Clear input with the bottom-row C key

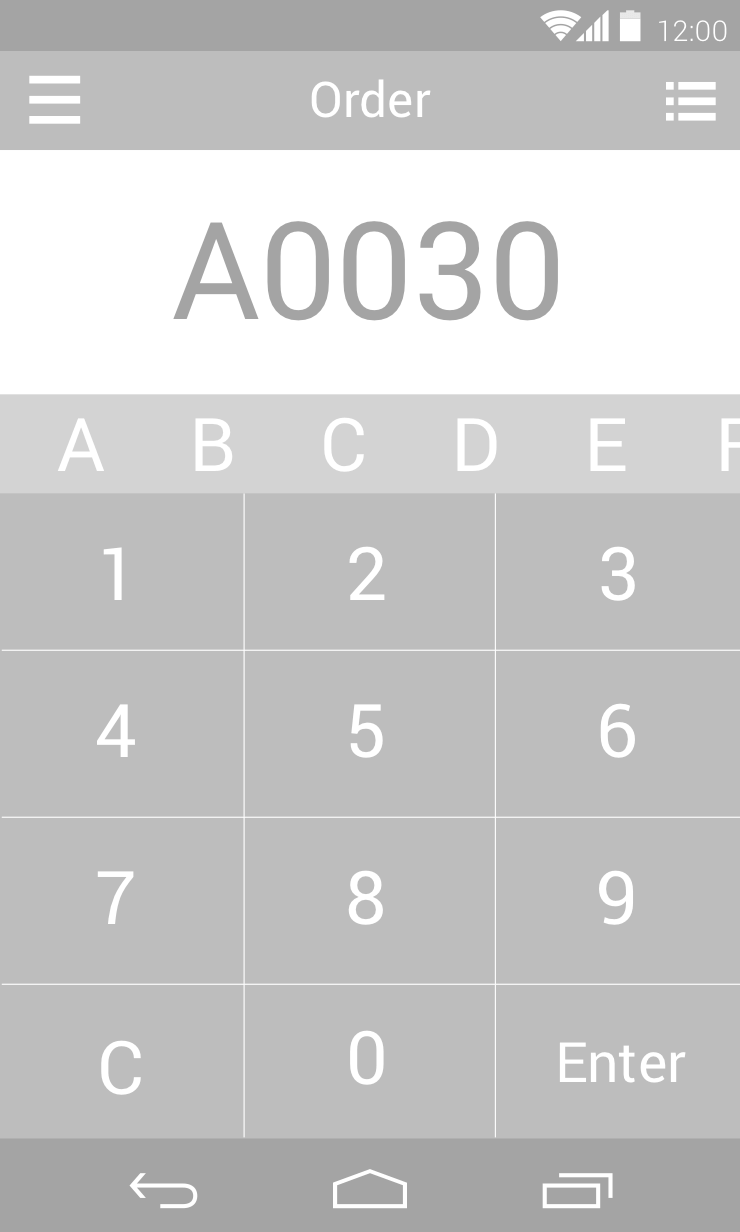click(121, 1061)
